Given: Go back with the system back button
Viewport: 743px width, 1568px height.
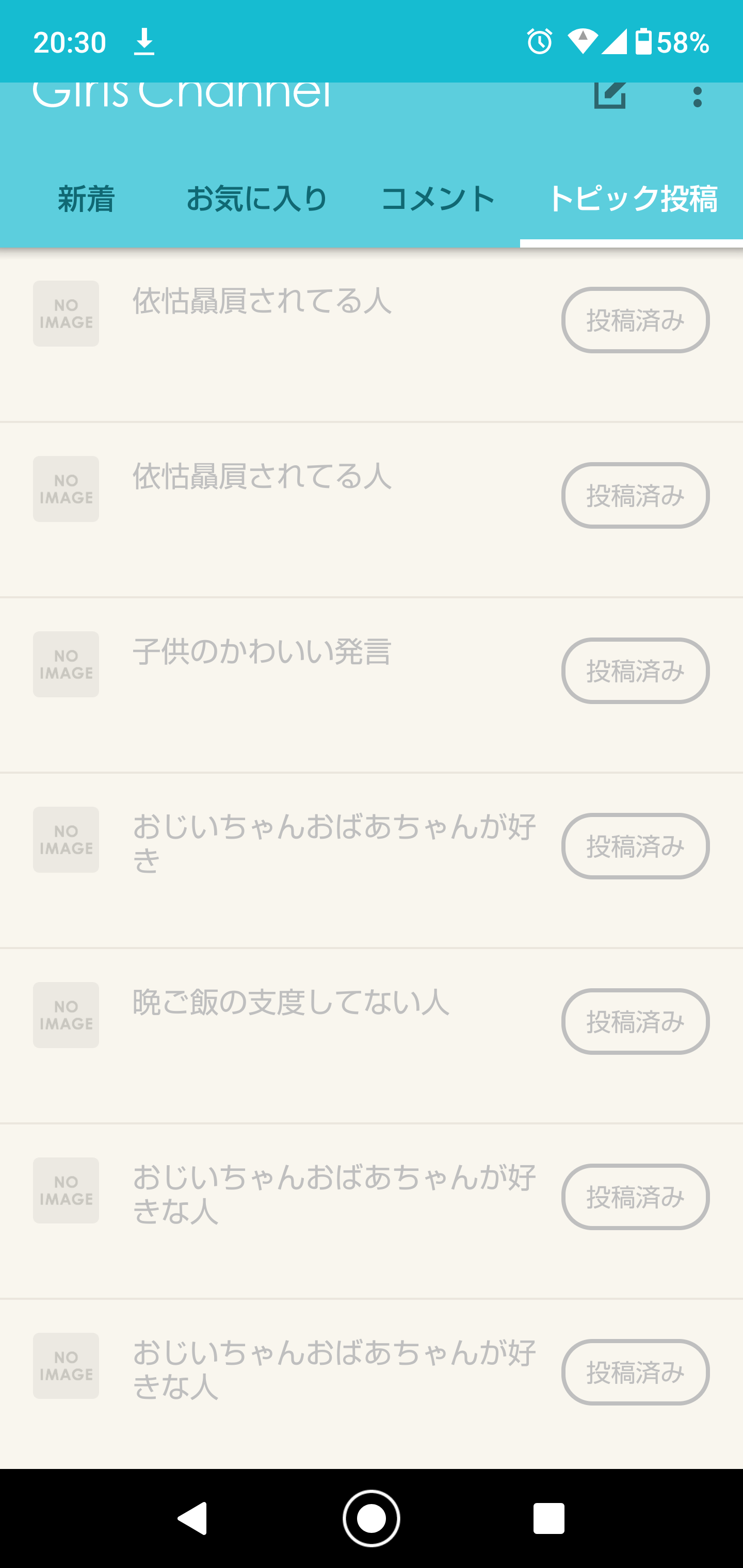Looking at the screenshot, I should 192,1518.
